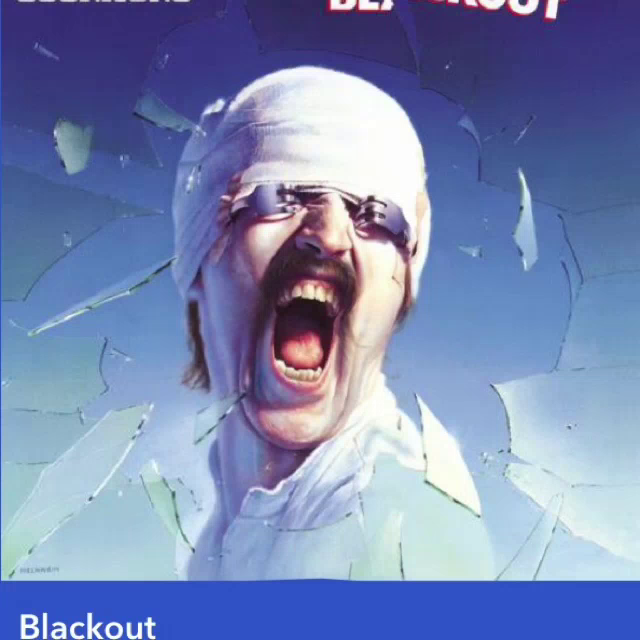Tap the Blackout title bar
Viewport: 640px width, 640px height.
point(320,612)
